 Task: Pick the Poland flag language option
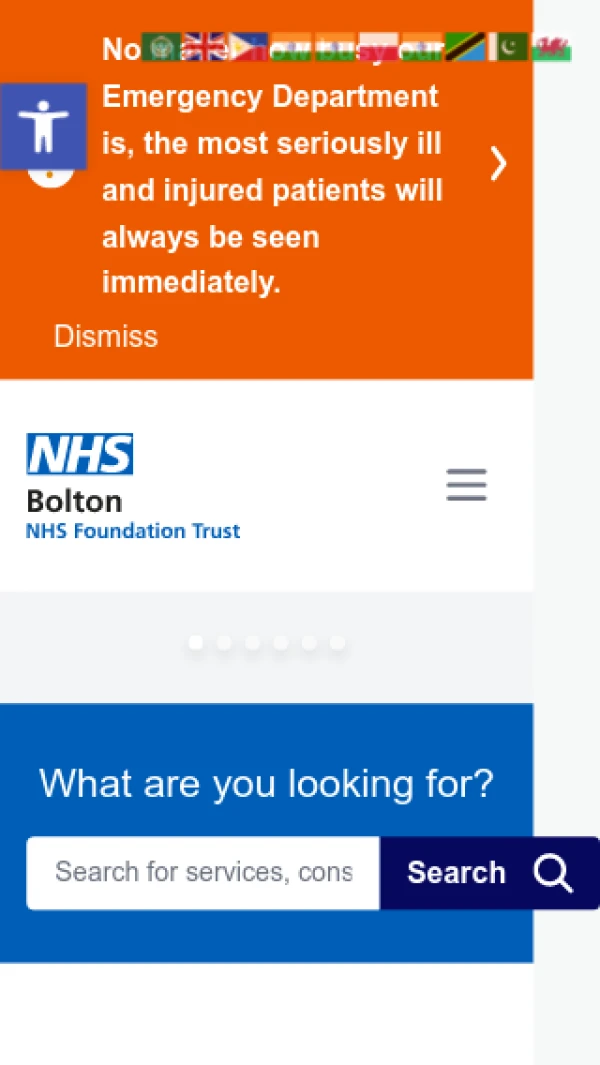pyautogui.click(x=379, y=47)
